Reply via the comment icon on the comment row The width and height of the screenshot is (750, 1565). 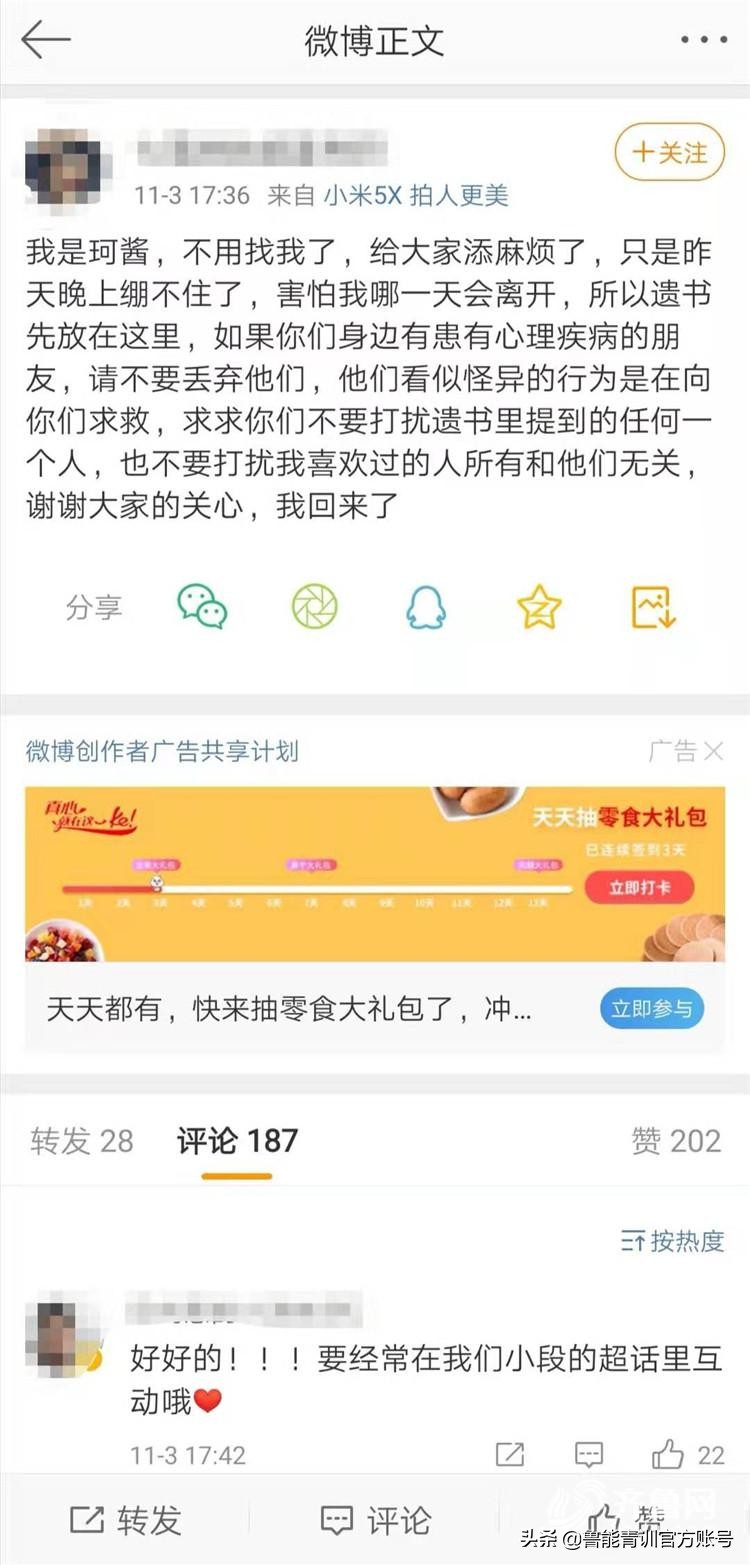(592, 1455)
